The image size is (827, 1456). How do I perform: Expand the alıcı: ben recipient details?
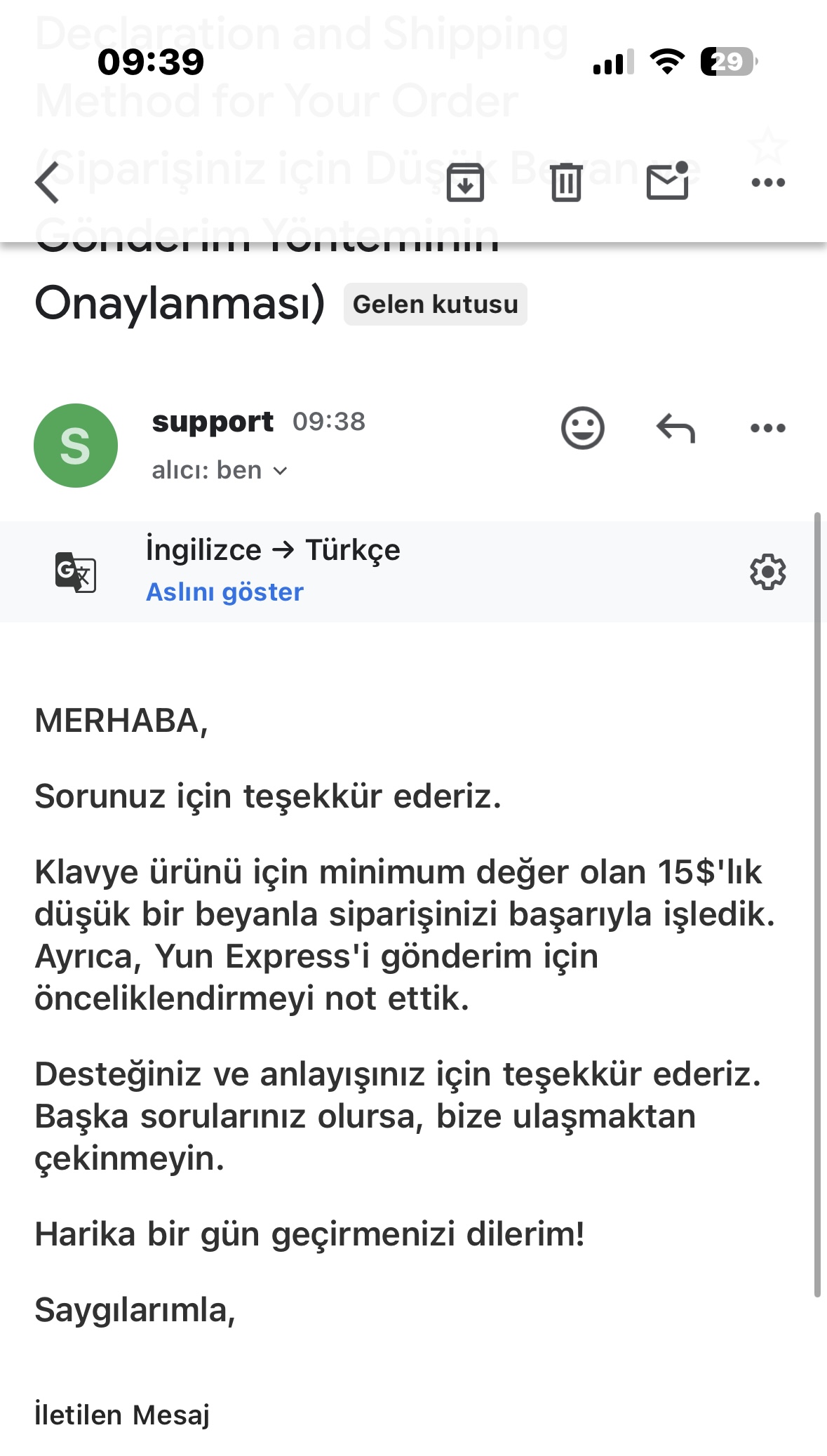point(220,470)
